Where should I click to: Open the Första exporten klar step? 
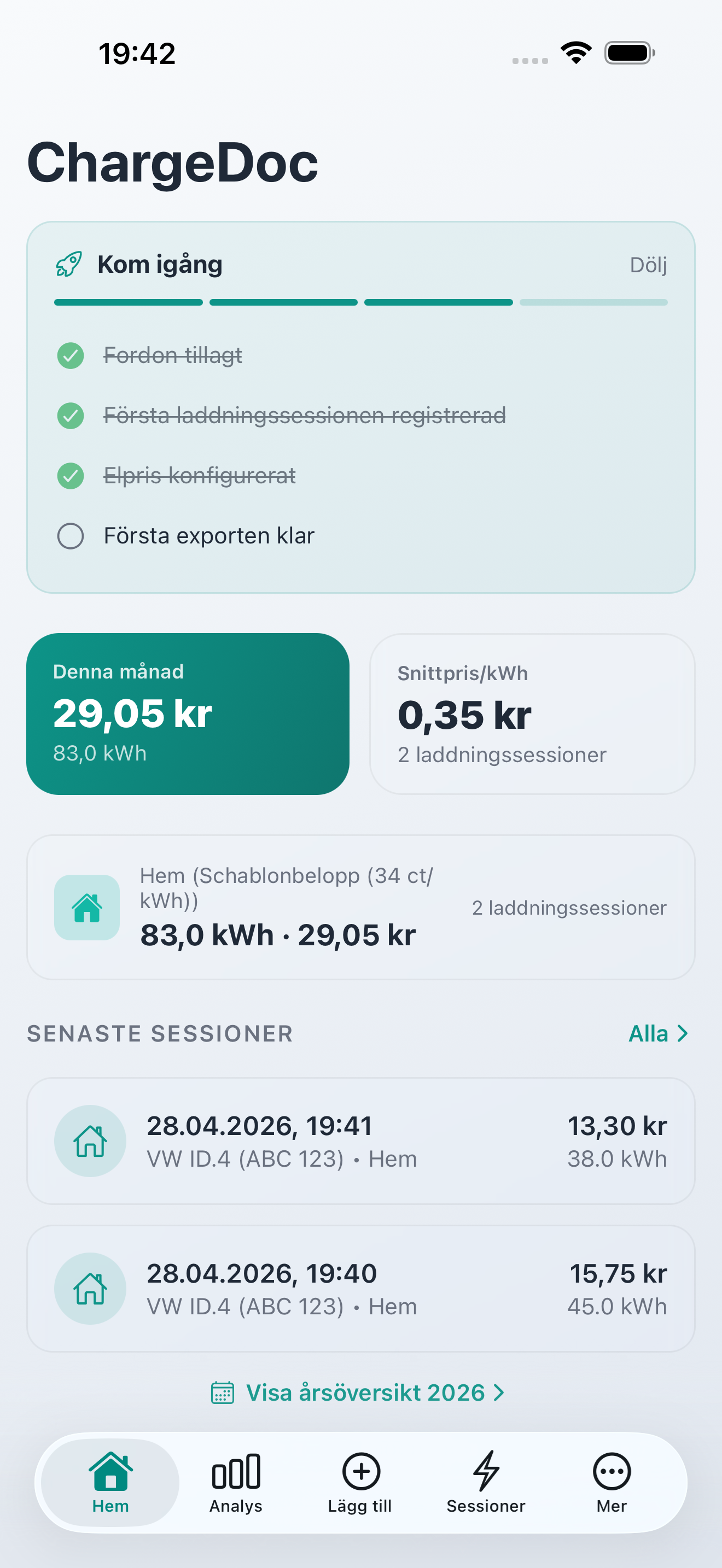[208, 536]
